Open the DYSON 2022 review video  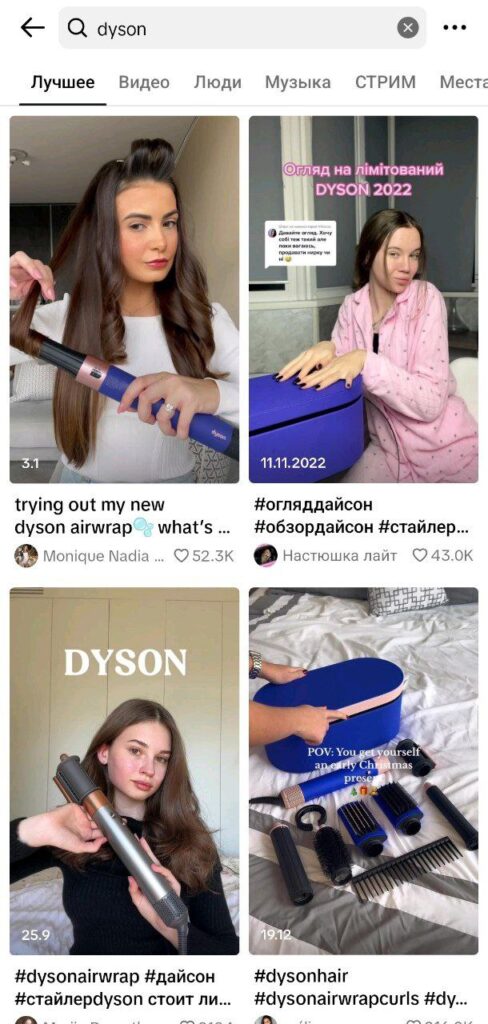click(x=363, y=299)
